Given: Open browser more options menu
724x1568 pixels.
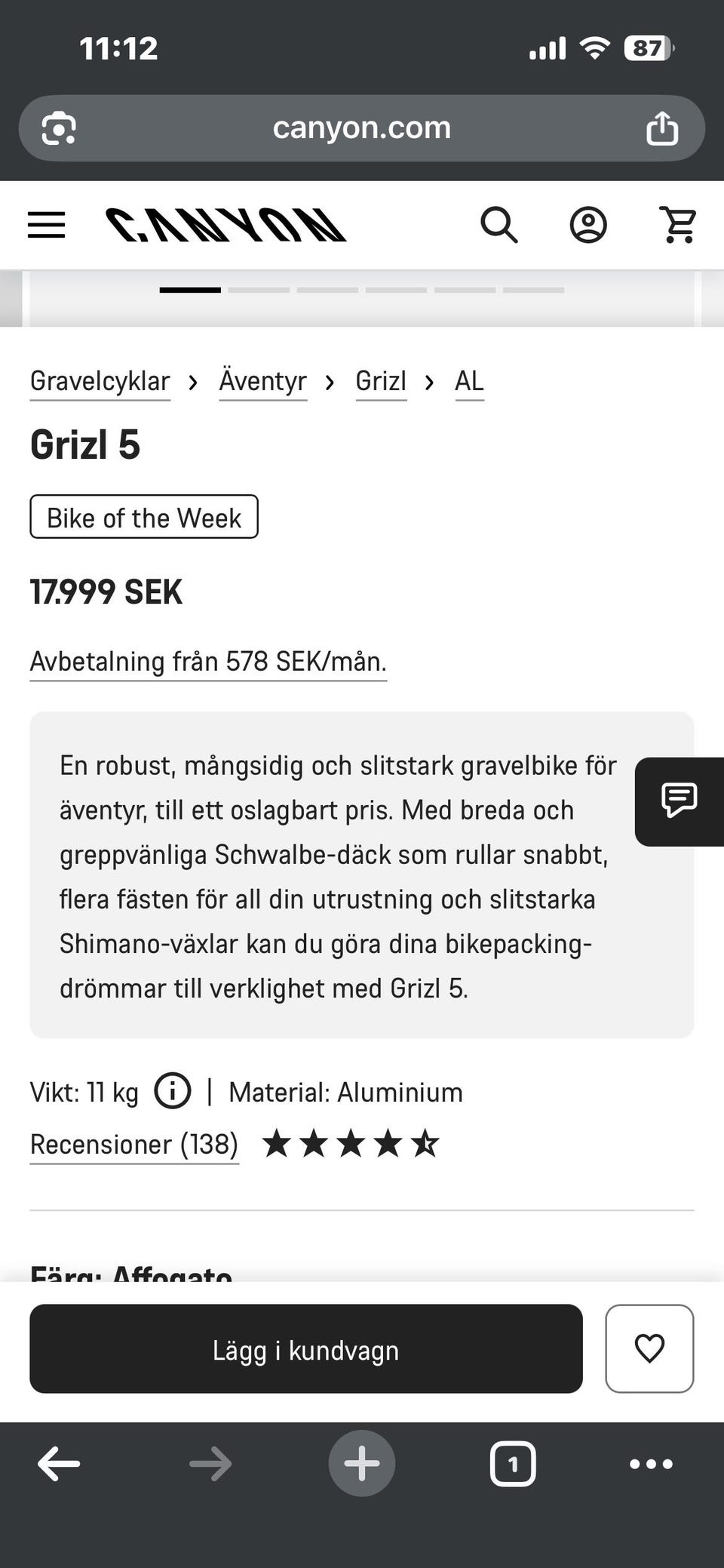Looking at the screenshot, I should point(650,1462).
